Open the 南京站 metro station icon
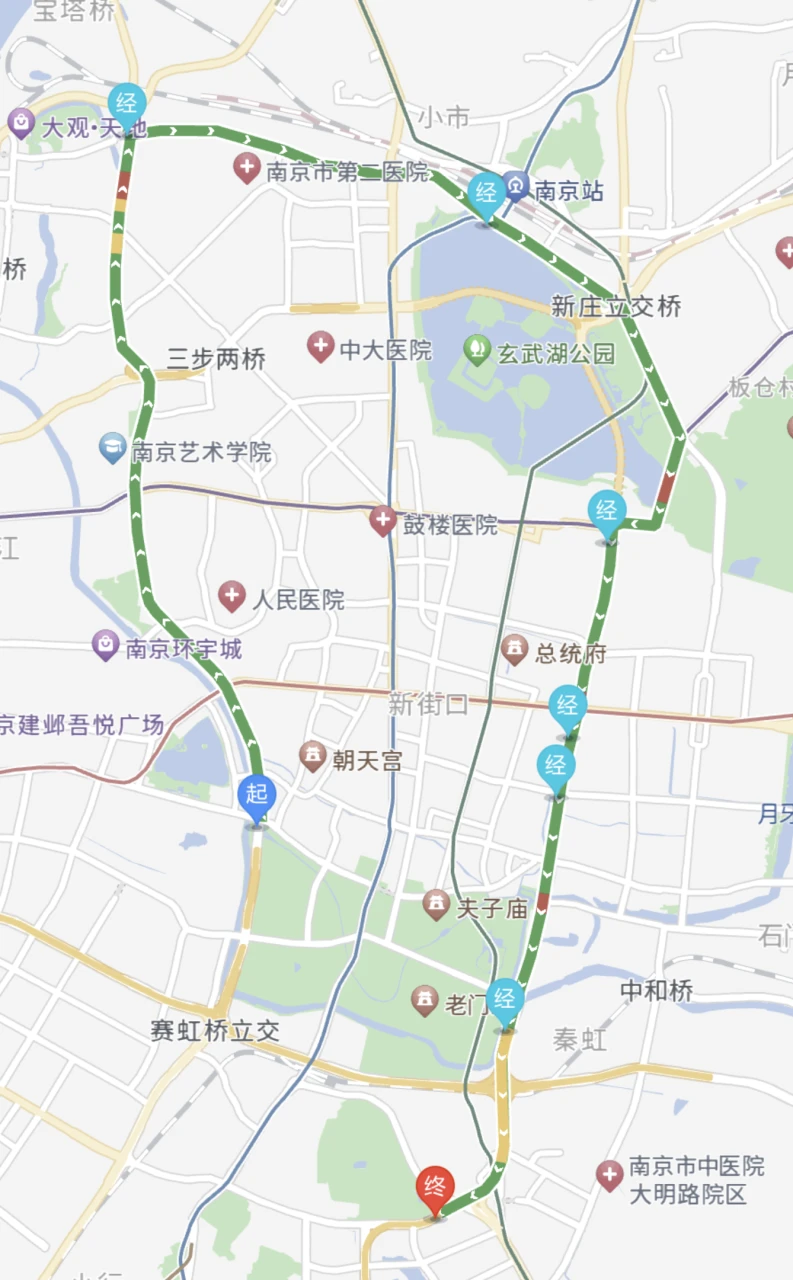 [516, 188]
